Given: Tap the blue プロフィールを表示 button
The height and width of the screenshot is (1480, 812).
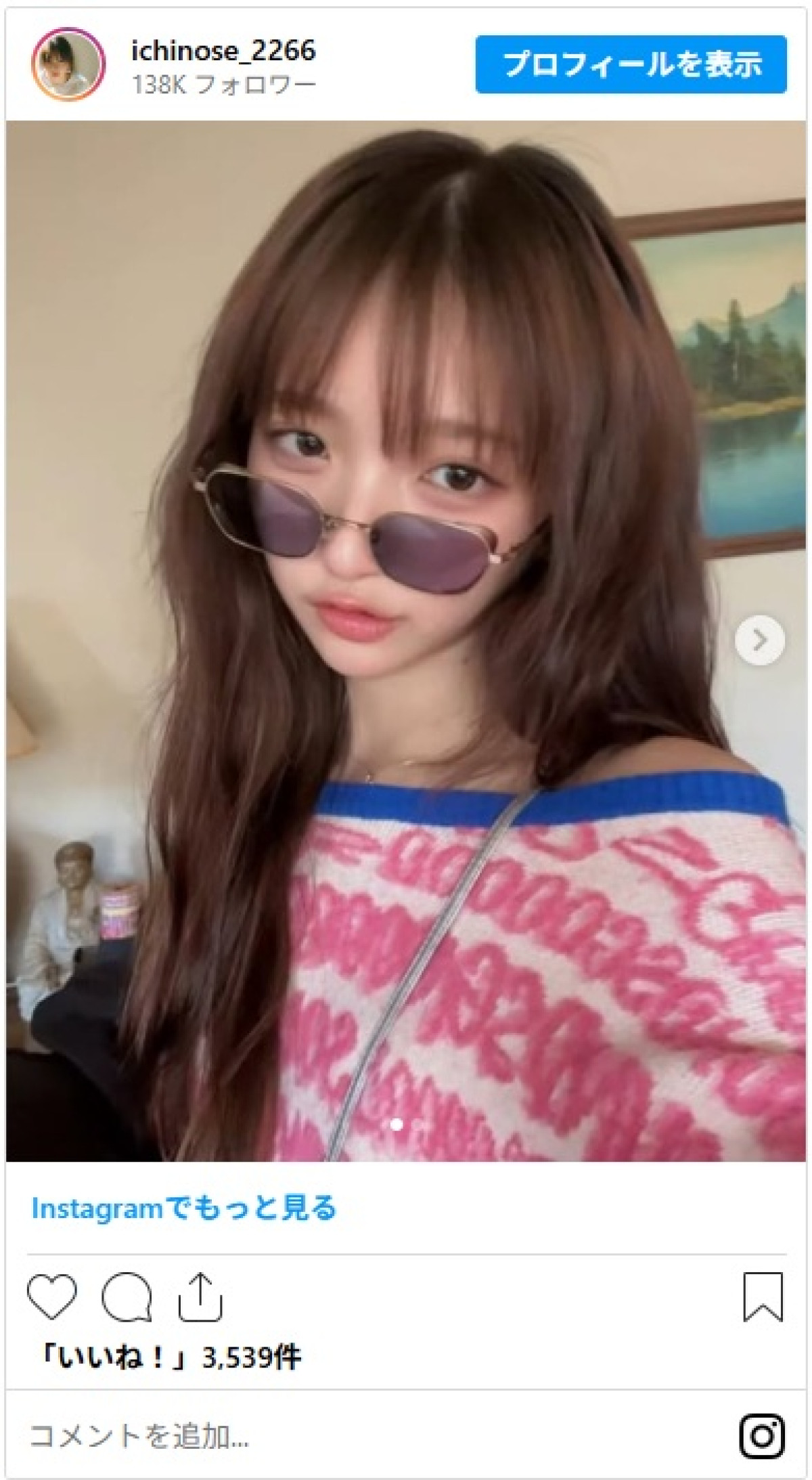Looking at the screenshot, I should [x=631, y=65].
